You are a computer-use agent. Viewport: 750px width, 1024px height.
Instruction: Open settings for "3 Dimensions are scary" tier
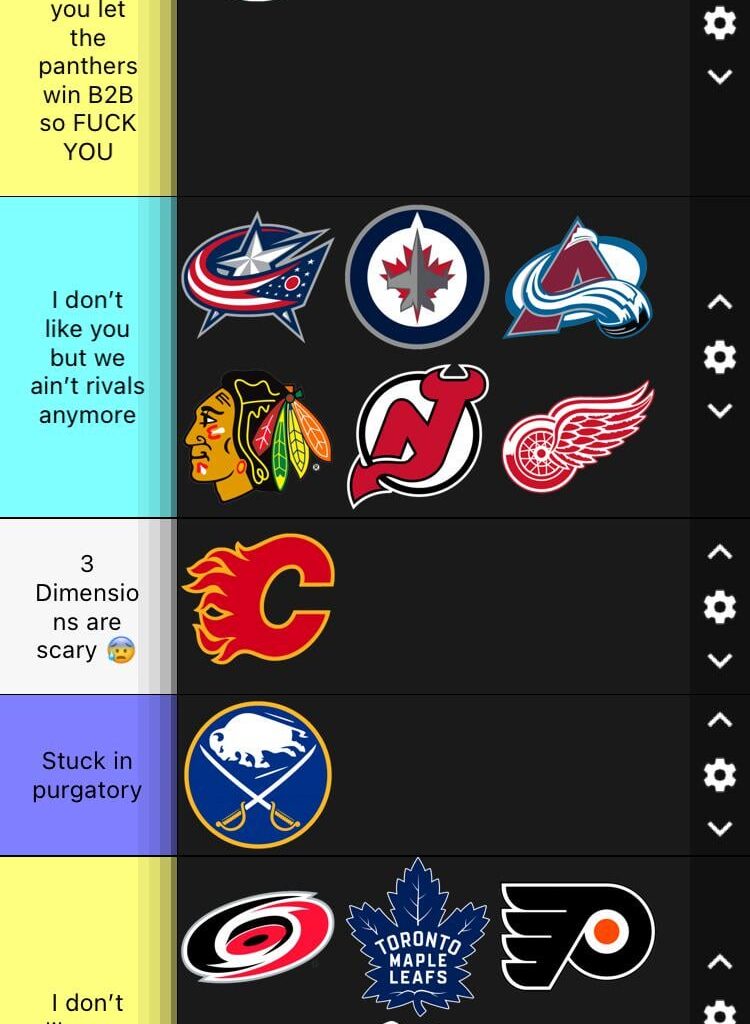720,606
